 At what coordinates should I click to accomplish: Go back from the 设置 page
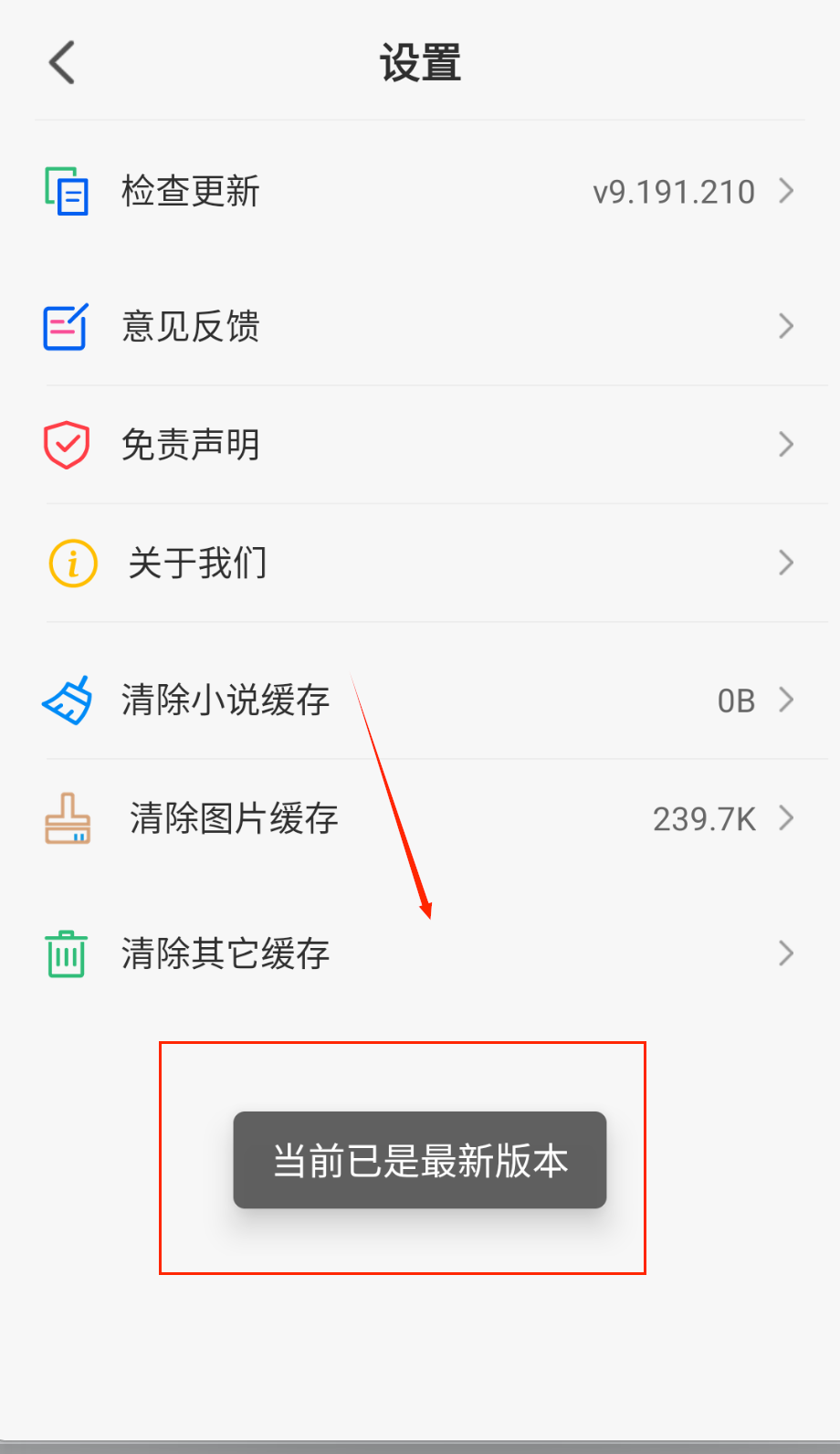62,63
